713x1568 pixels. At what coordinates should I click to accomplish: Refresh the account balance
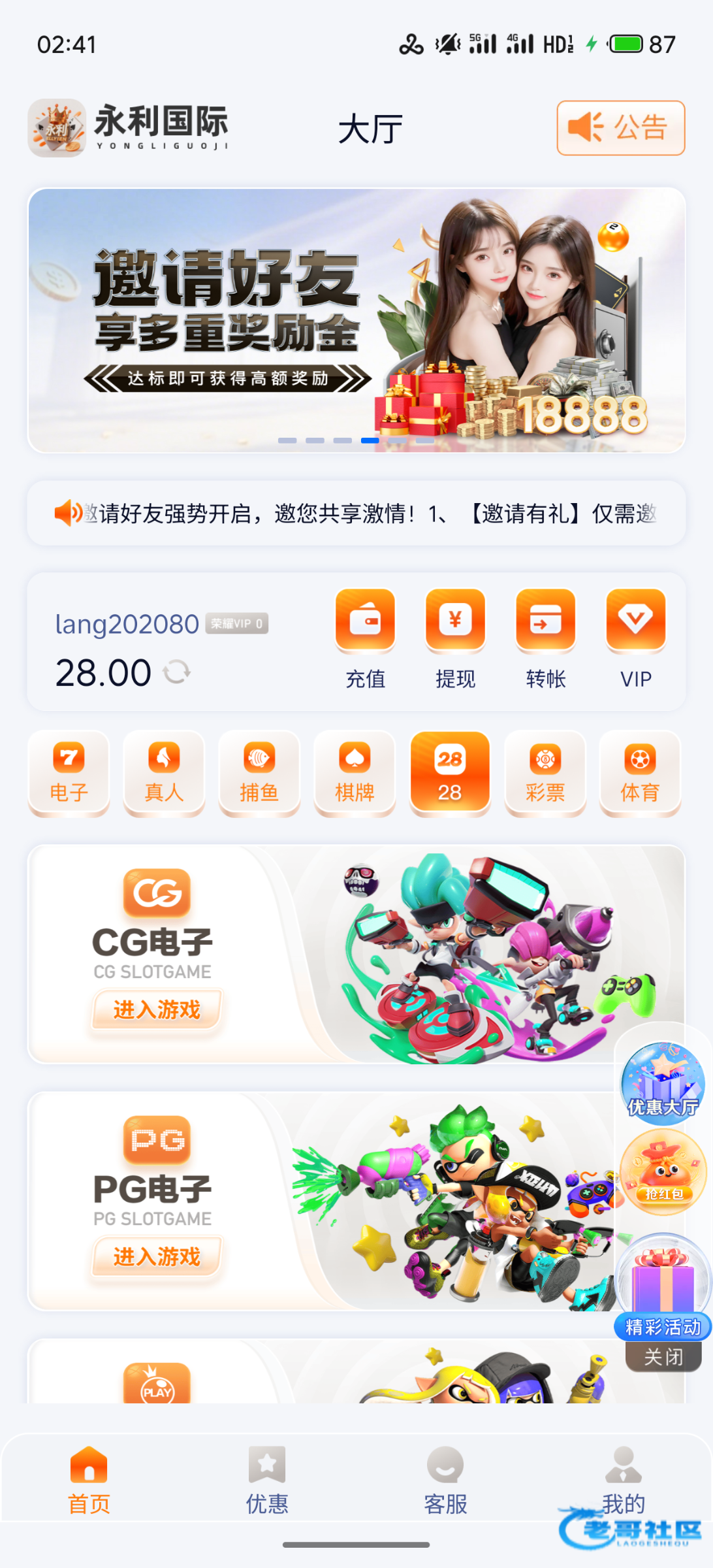[x=176, y=672]
